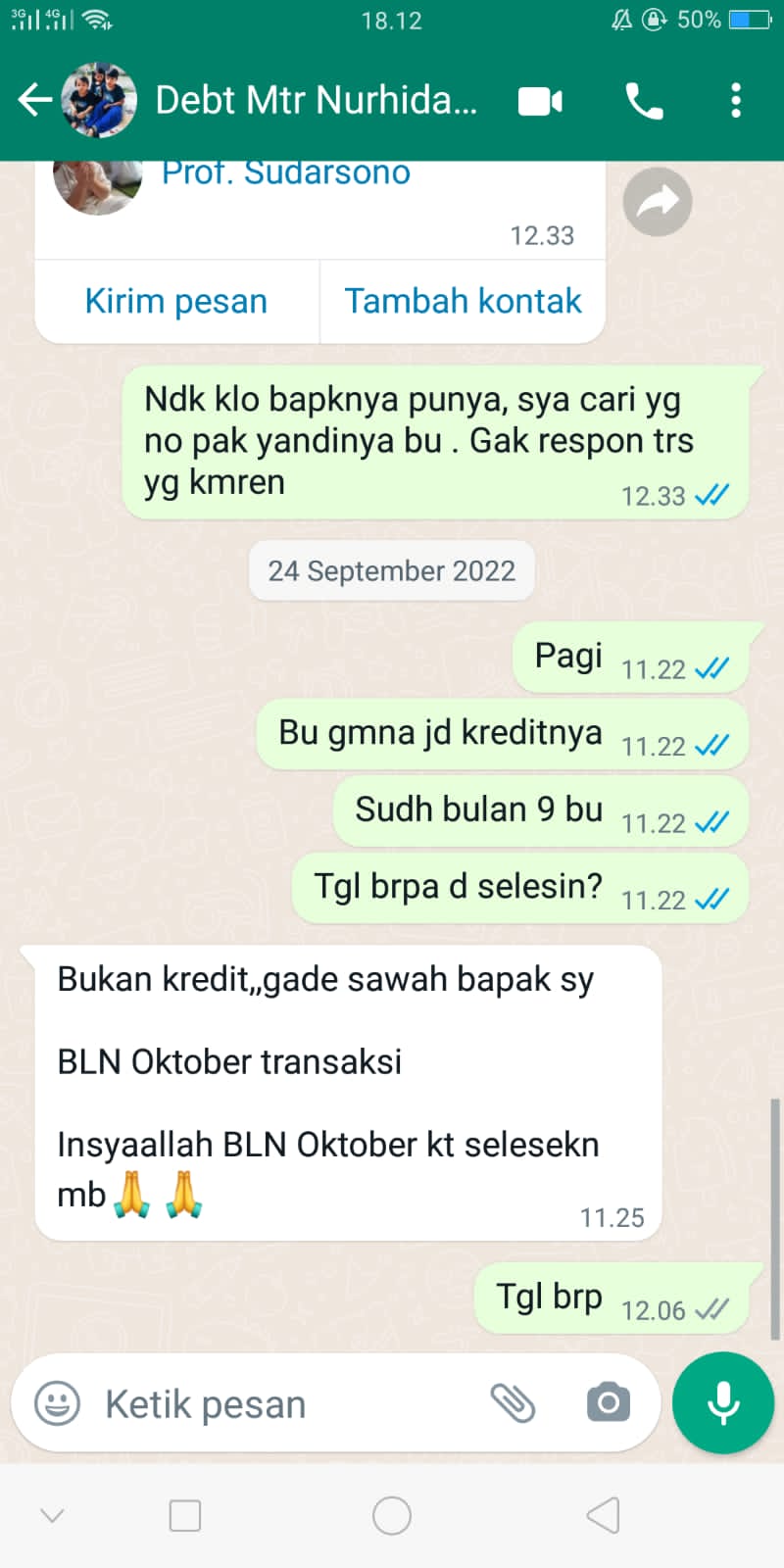The image size is (784, 1568).
Task: Start a voice call
Action: (x=644, y=100)
